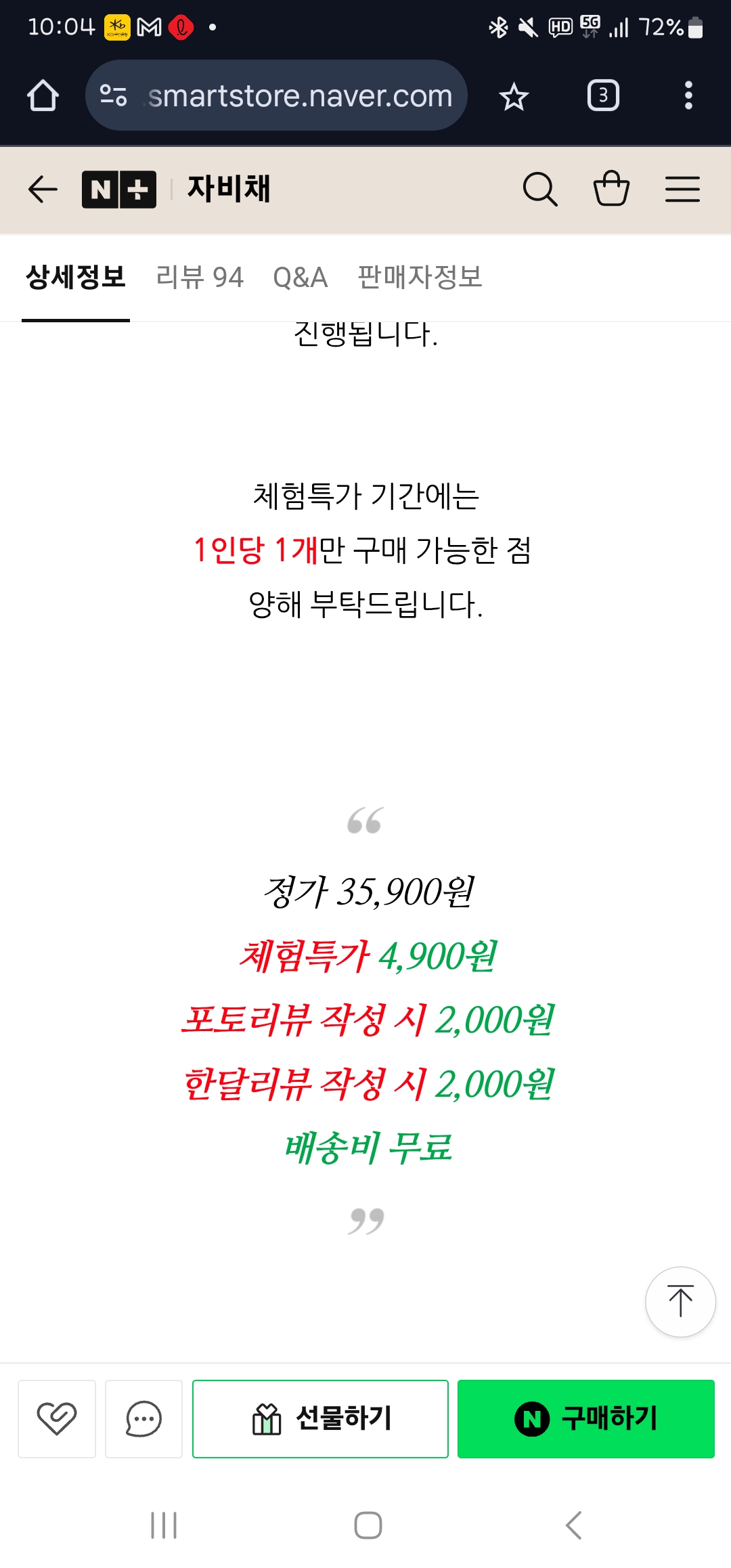Tap the 선물하기 button

point(320,1418)
